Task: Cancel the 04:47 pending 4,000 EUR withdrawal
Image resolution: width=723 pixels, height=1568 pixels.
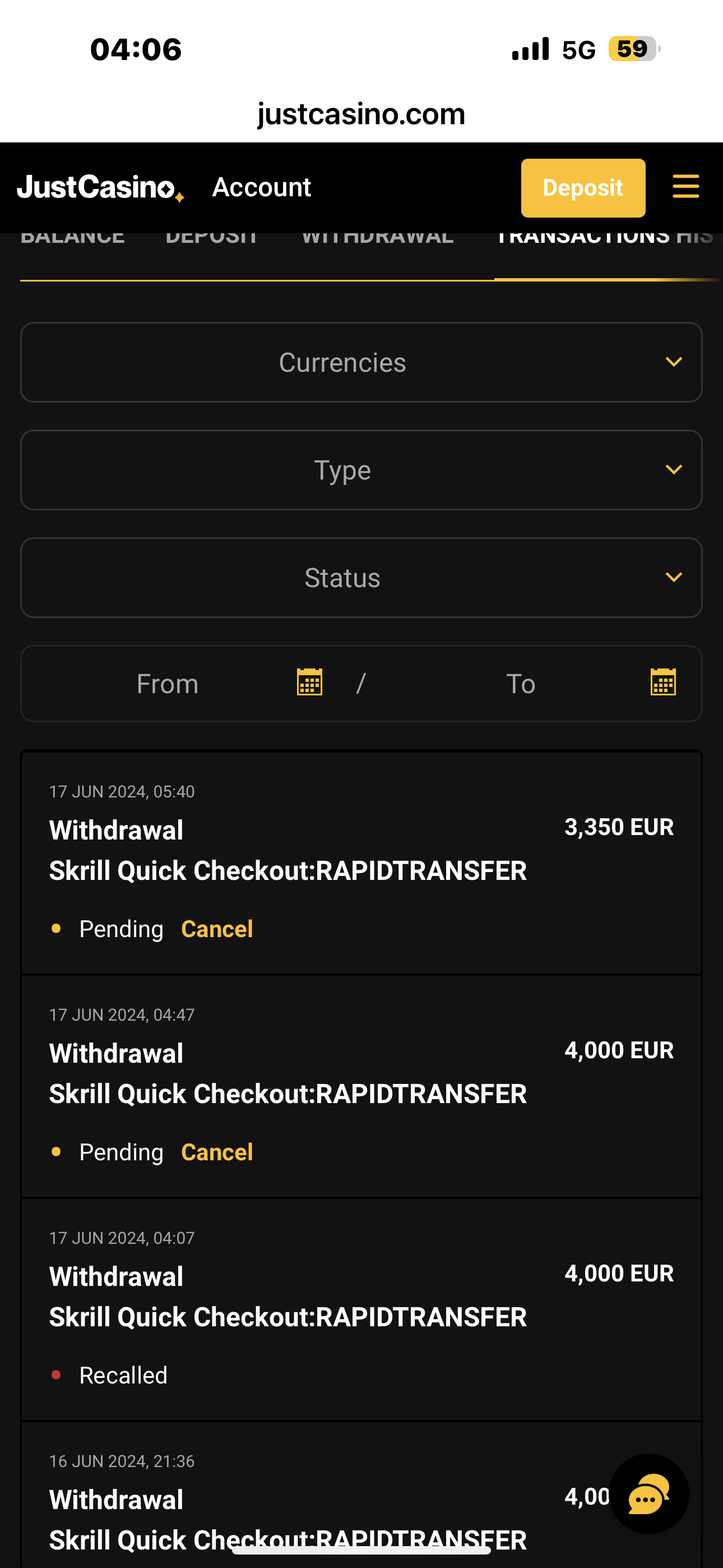Action: [217, 1152]
